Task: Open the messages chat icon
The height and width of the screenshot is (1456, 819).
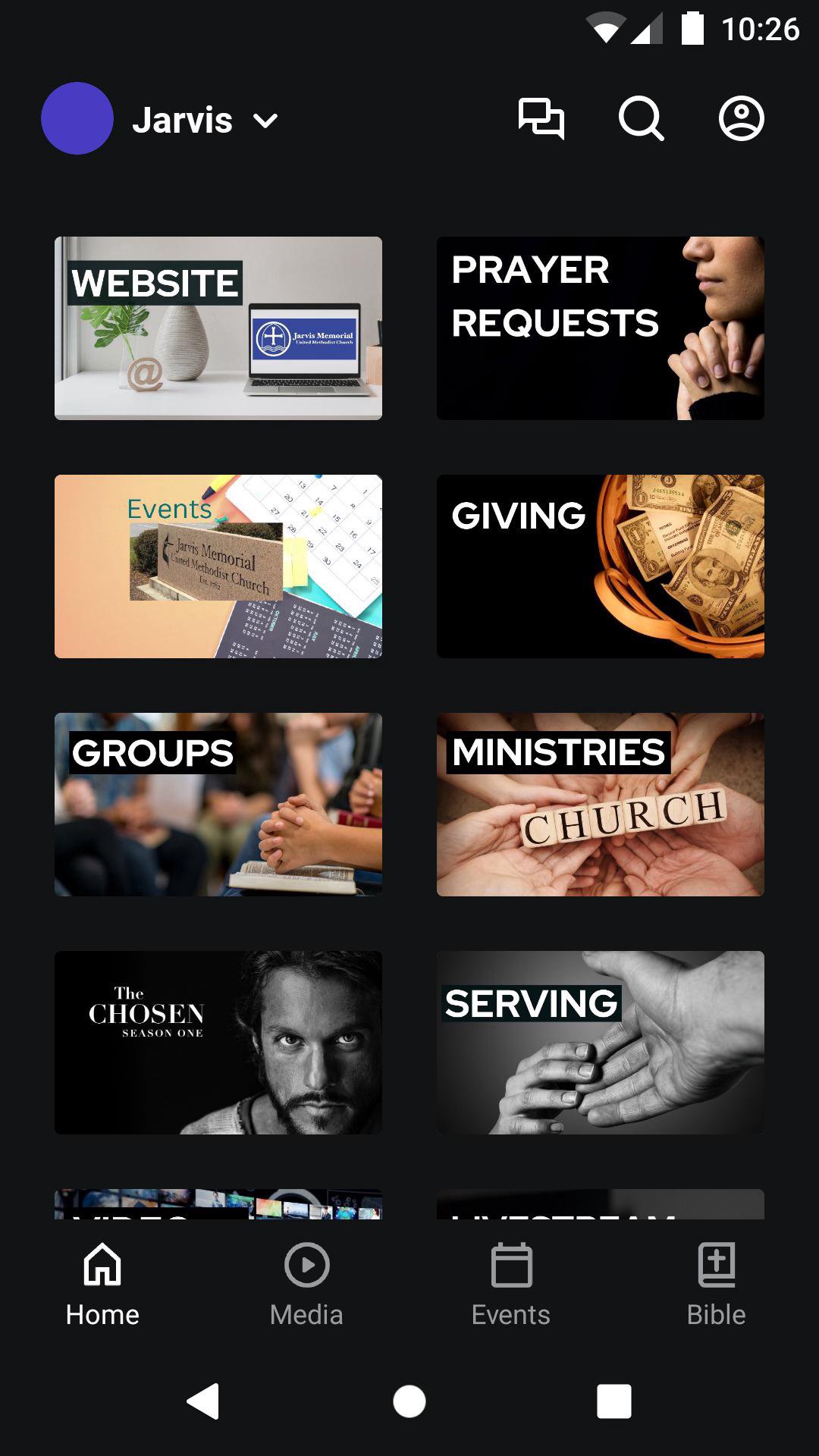Action: (x=541, y=119)
